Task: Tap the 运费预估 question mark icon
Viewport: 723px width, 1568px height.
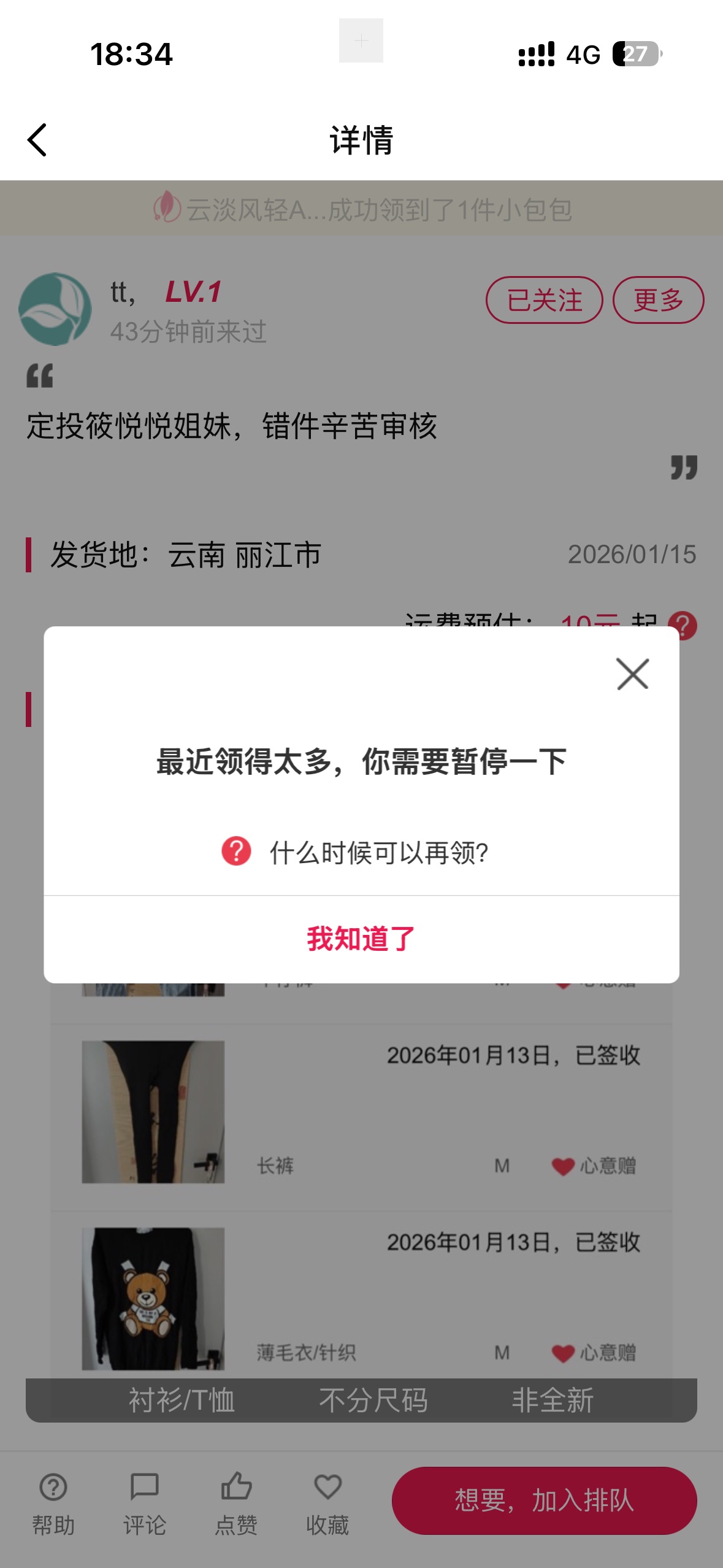Action: 683,625
